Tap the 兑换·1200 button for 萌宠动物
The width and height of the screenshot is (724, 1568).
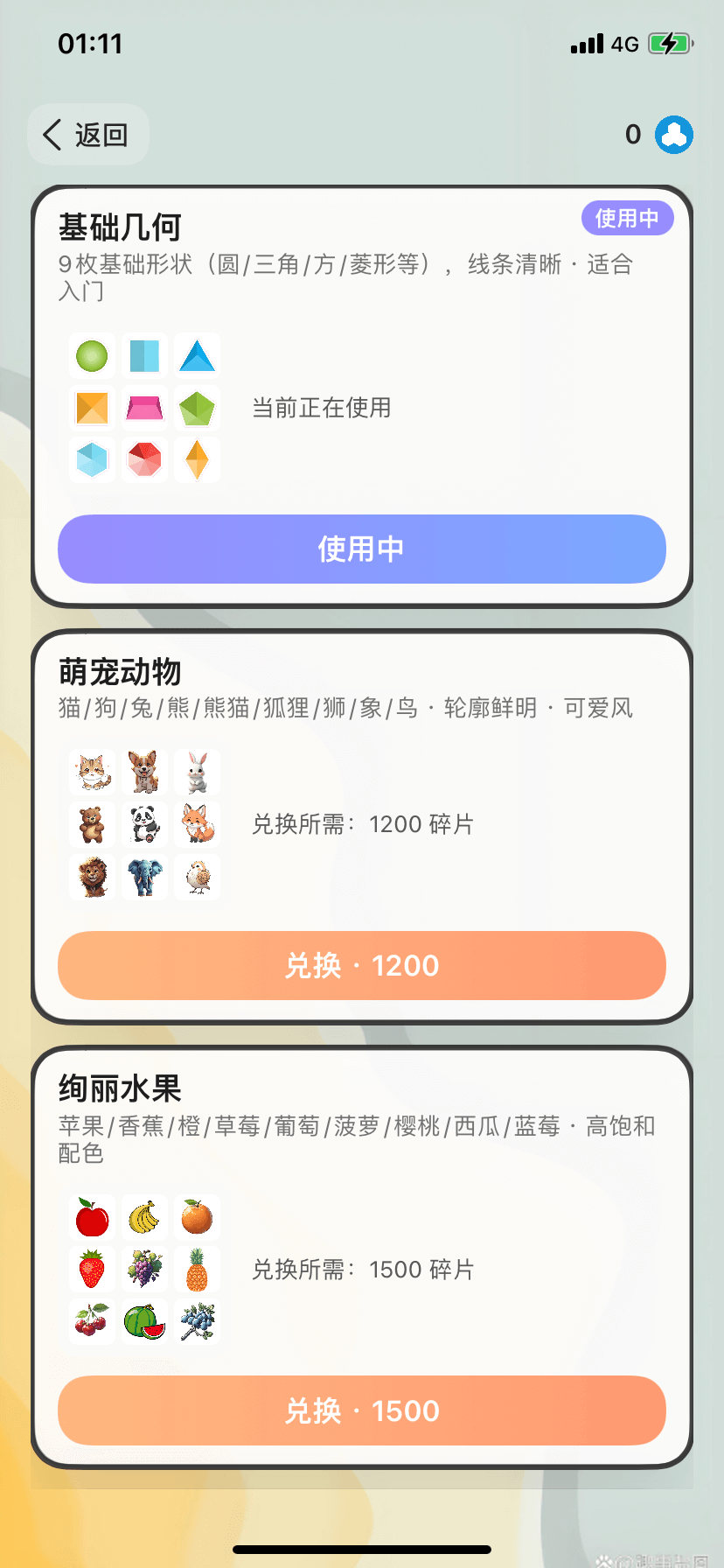click(361, 966)
